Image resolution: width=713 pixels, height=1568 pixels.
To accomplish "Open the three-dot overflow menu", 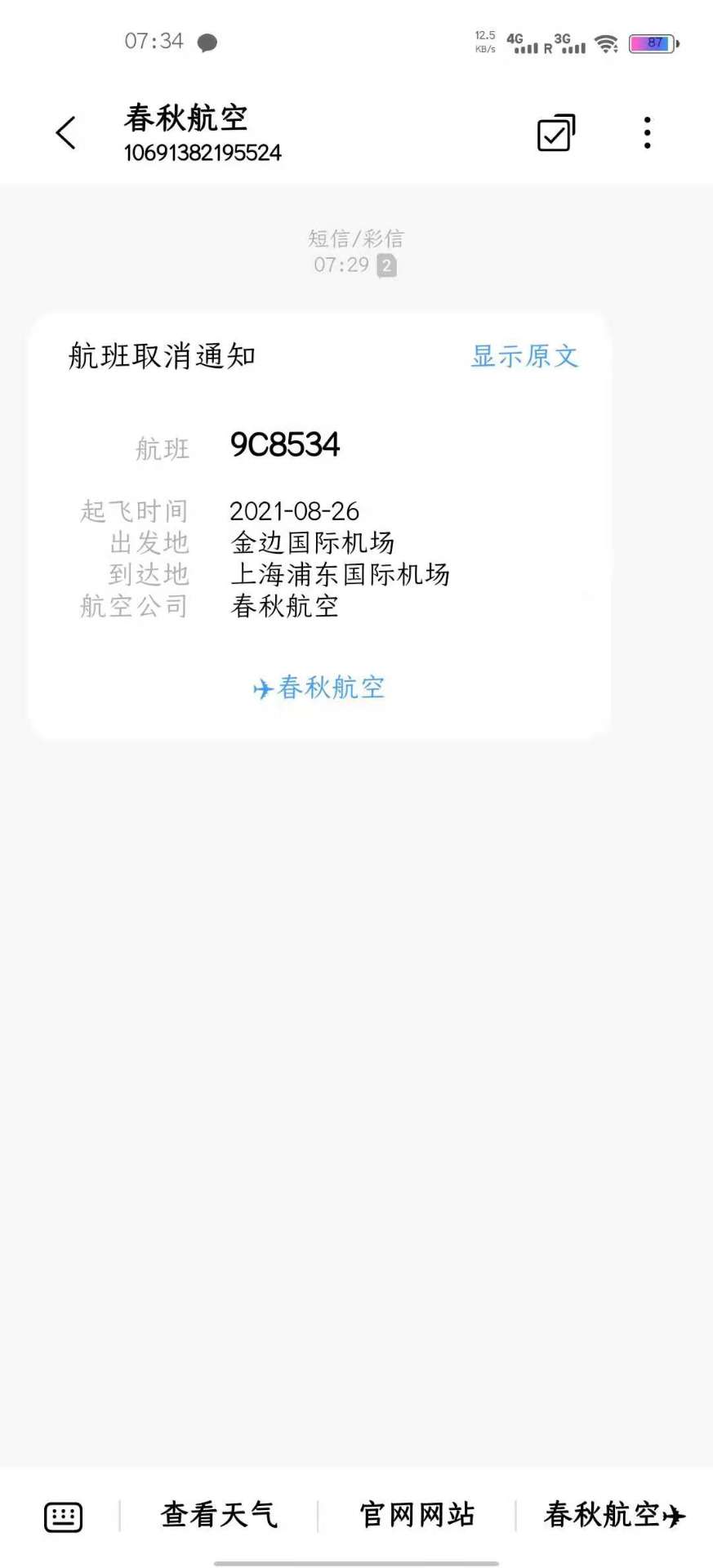I will 647,132.
